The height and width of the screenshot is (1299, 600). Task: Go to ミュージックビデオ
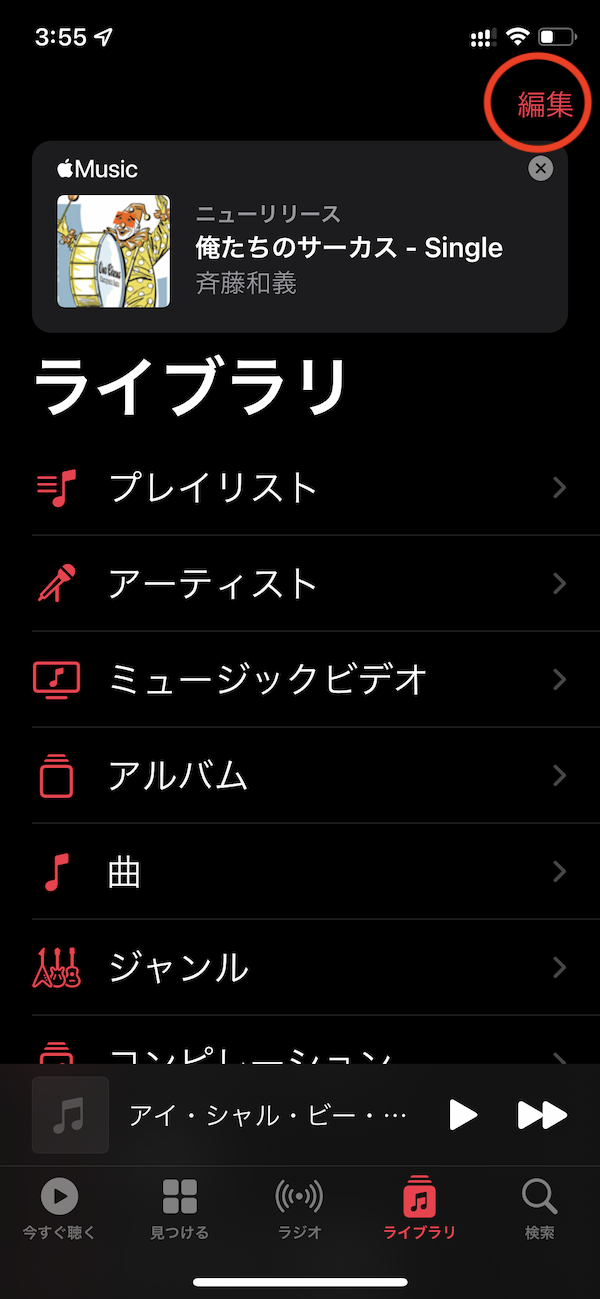click(x=300, y=680)
